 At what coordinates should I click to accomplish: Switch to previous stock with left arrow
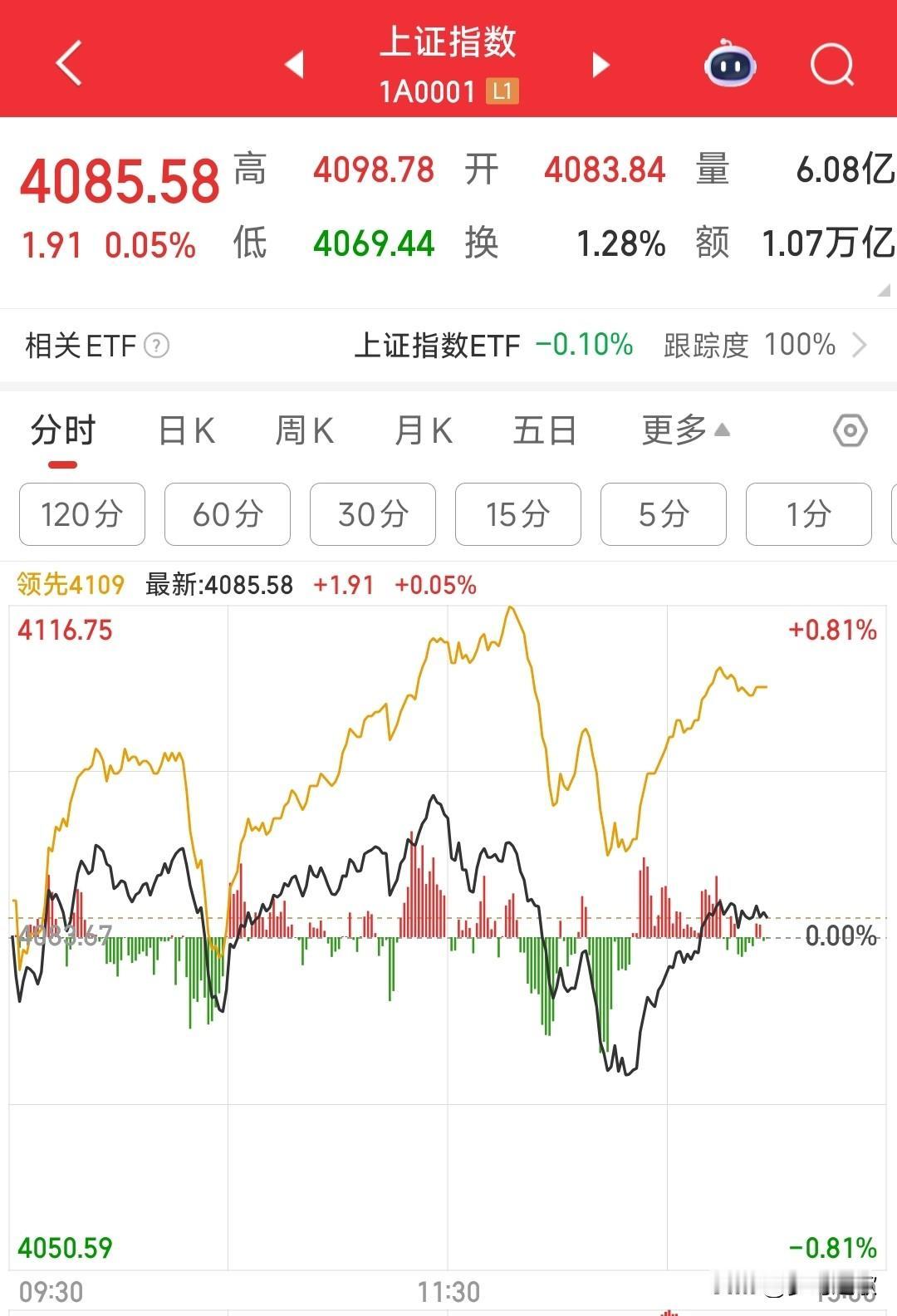coord(294,63)
